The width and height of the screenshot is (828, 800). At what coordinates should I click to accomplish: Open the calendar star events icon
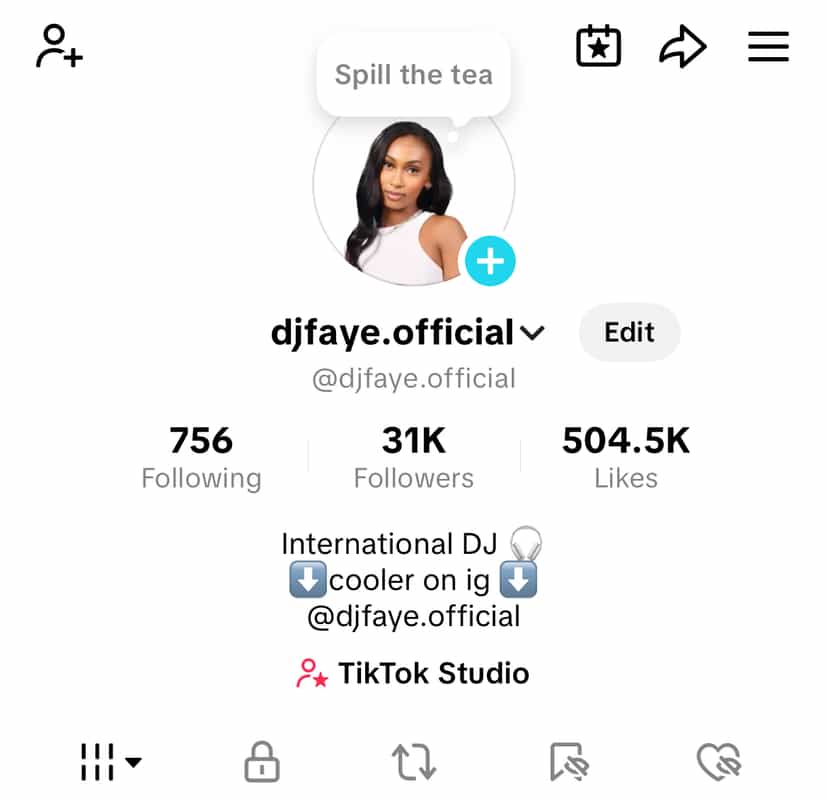point(599,46)
